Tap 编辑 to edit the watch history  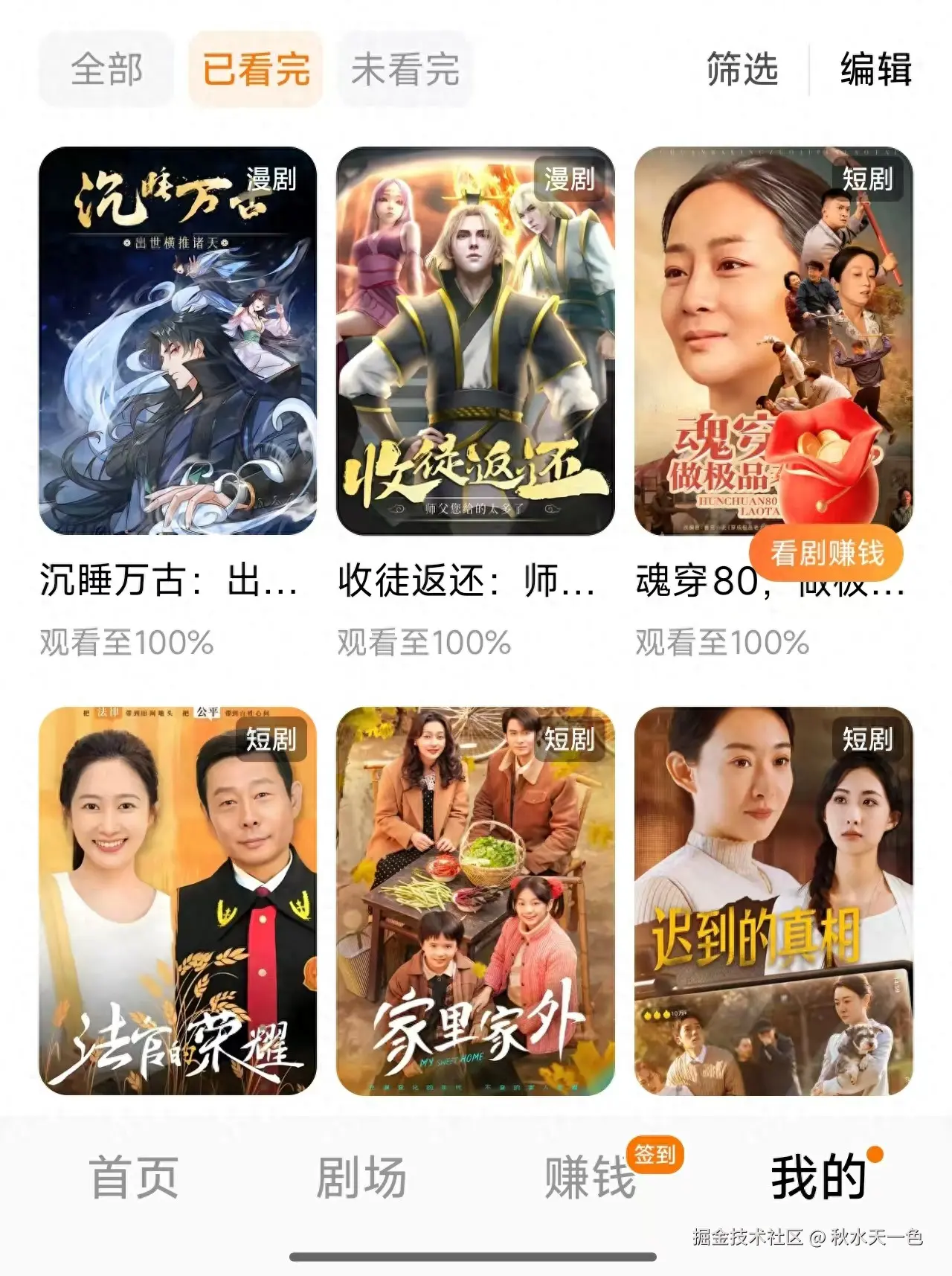(x=875, y=70)
